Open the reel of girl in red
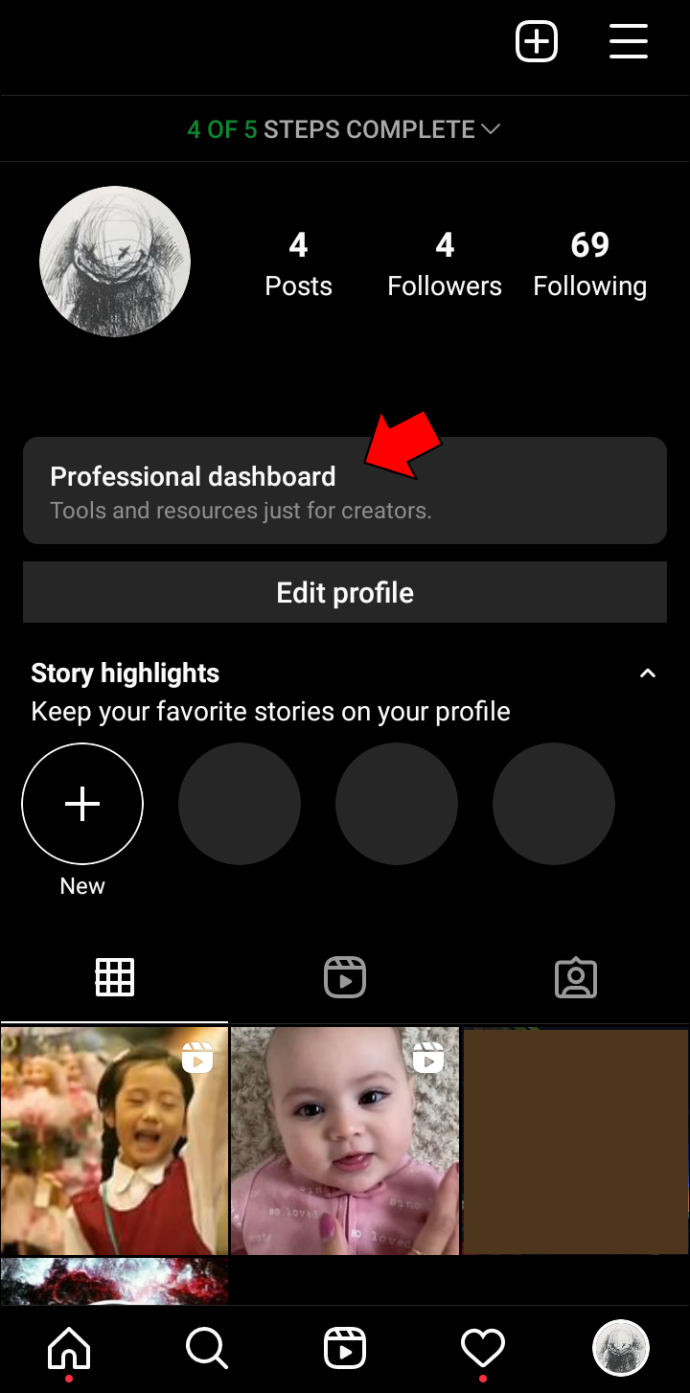 [114, 1141]
